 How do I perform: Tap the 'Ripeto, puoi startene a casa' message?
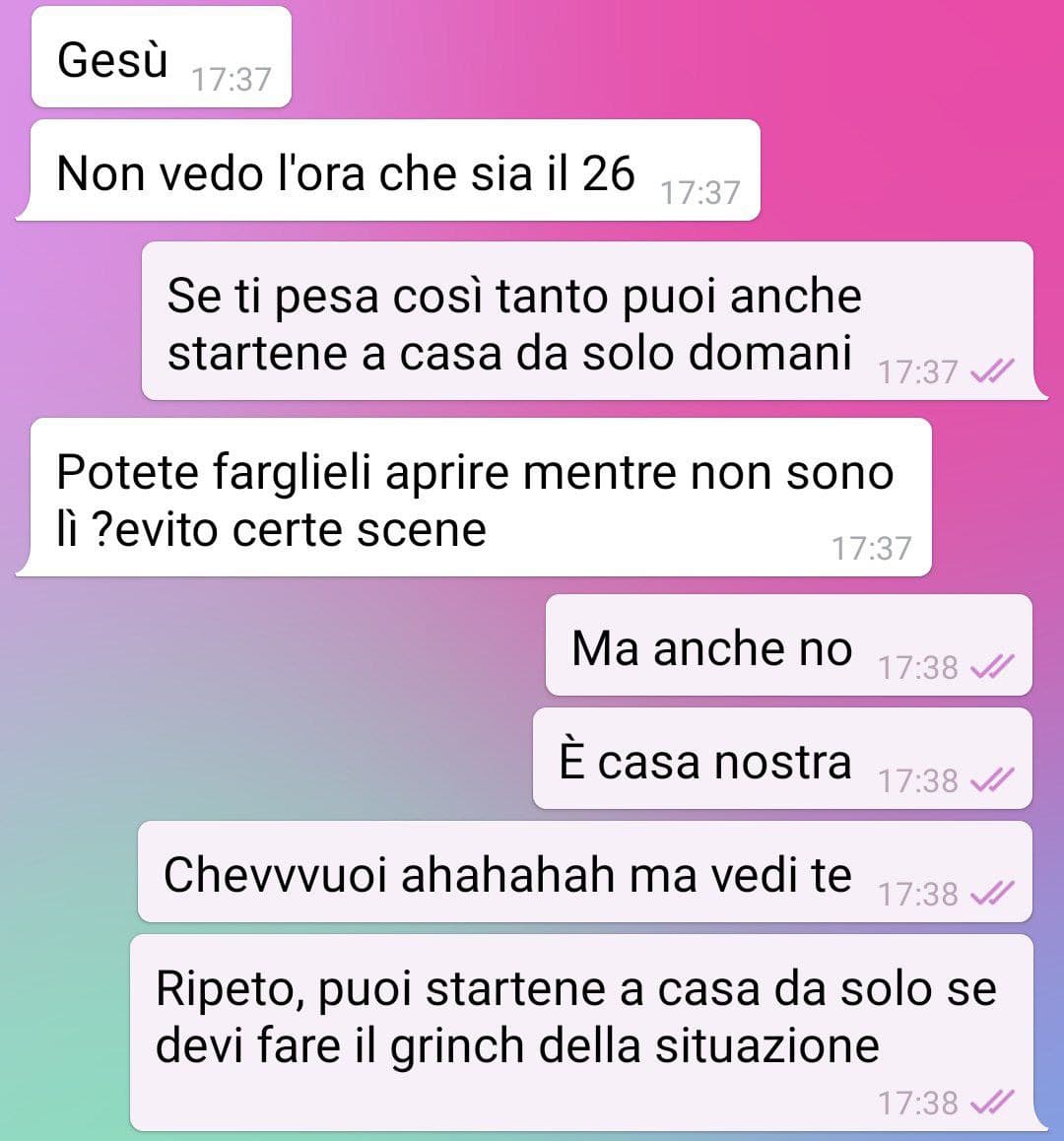[x=581, y=1032]
